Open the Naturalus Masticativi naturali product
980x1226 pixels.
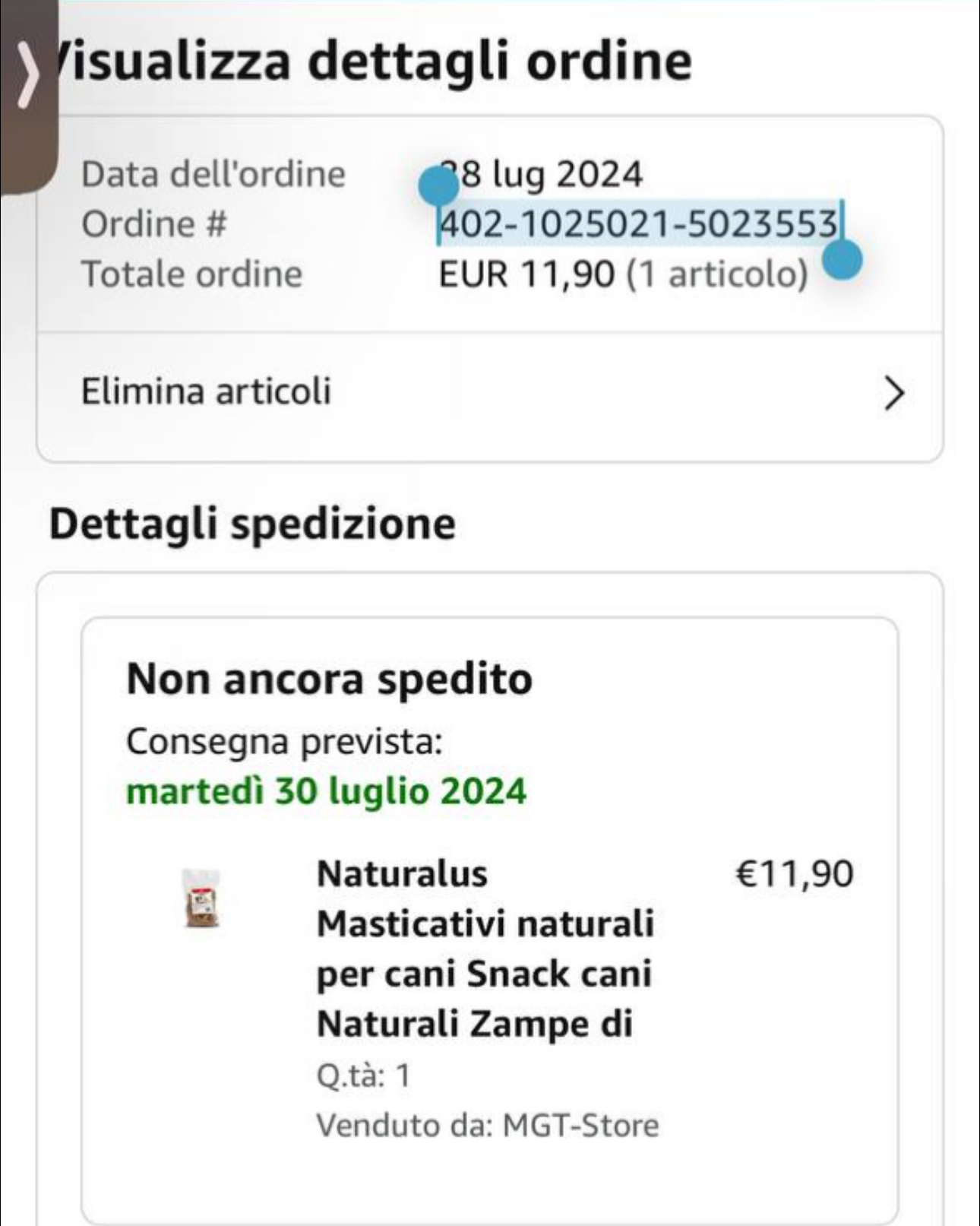[486, 948]
